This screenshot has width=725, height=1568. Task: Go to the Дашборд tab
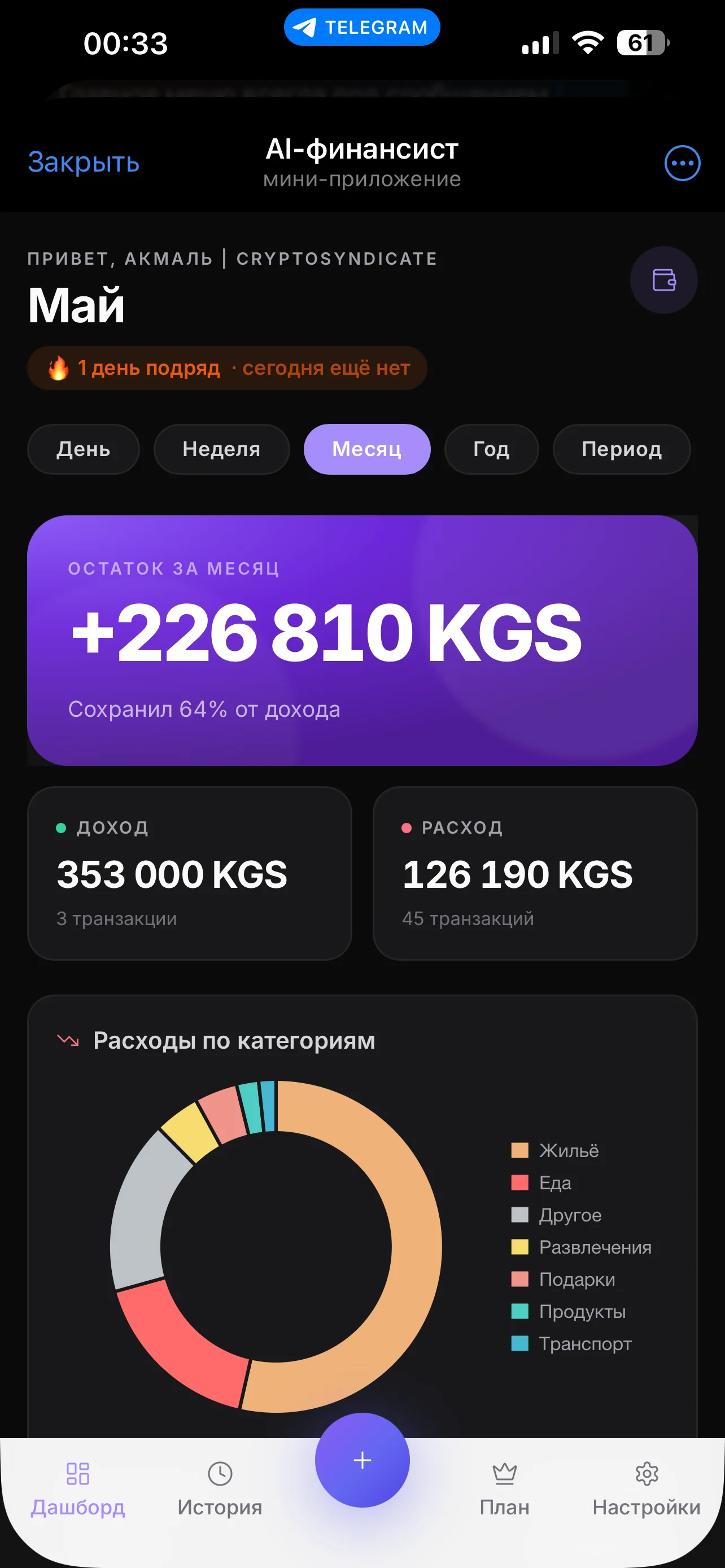78,1489
